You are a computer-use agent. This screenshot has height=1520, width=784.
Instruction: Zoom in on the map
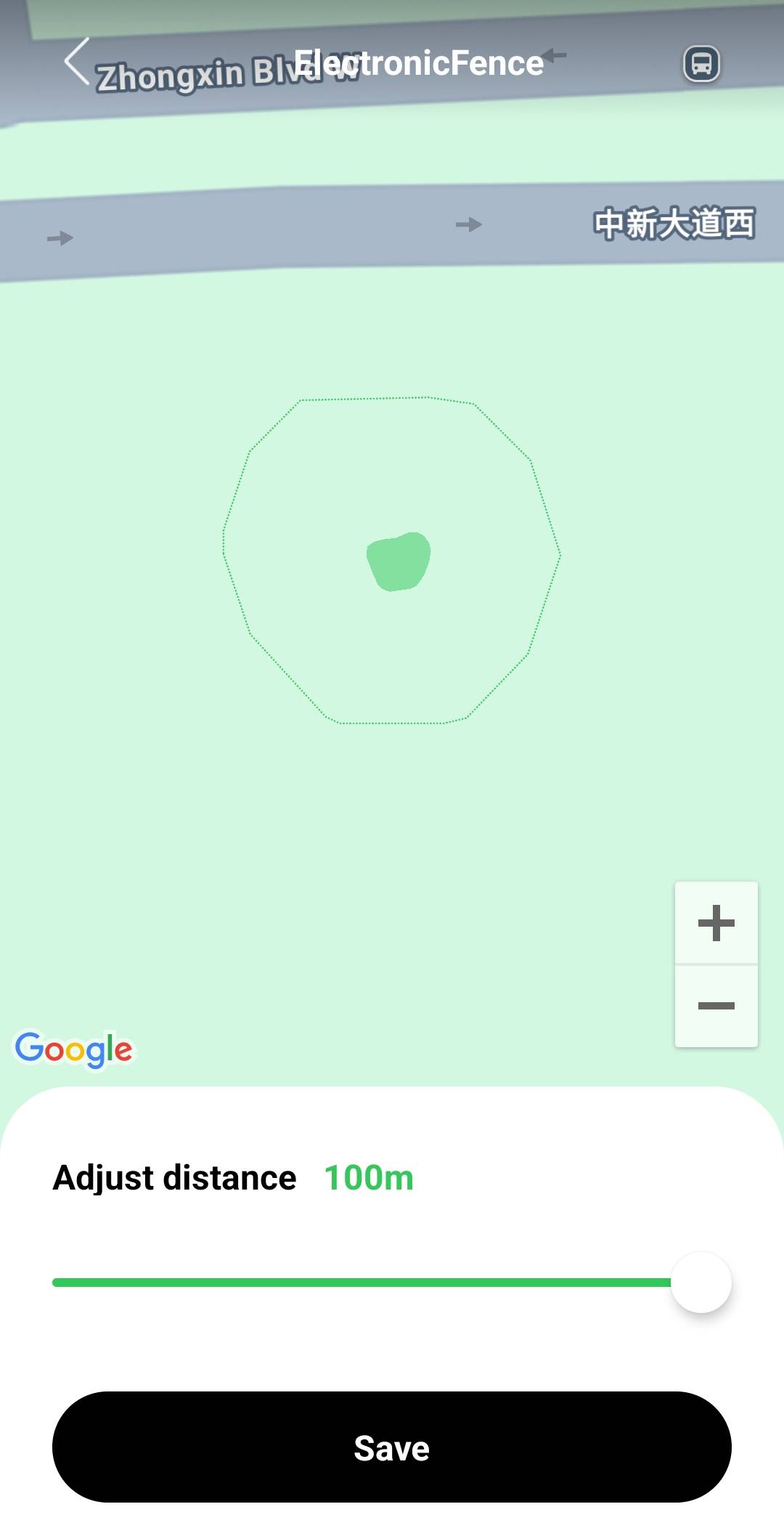pyautogui.click(x=716, y=923)
